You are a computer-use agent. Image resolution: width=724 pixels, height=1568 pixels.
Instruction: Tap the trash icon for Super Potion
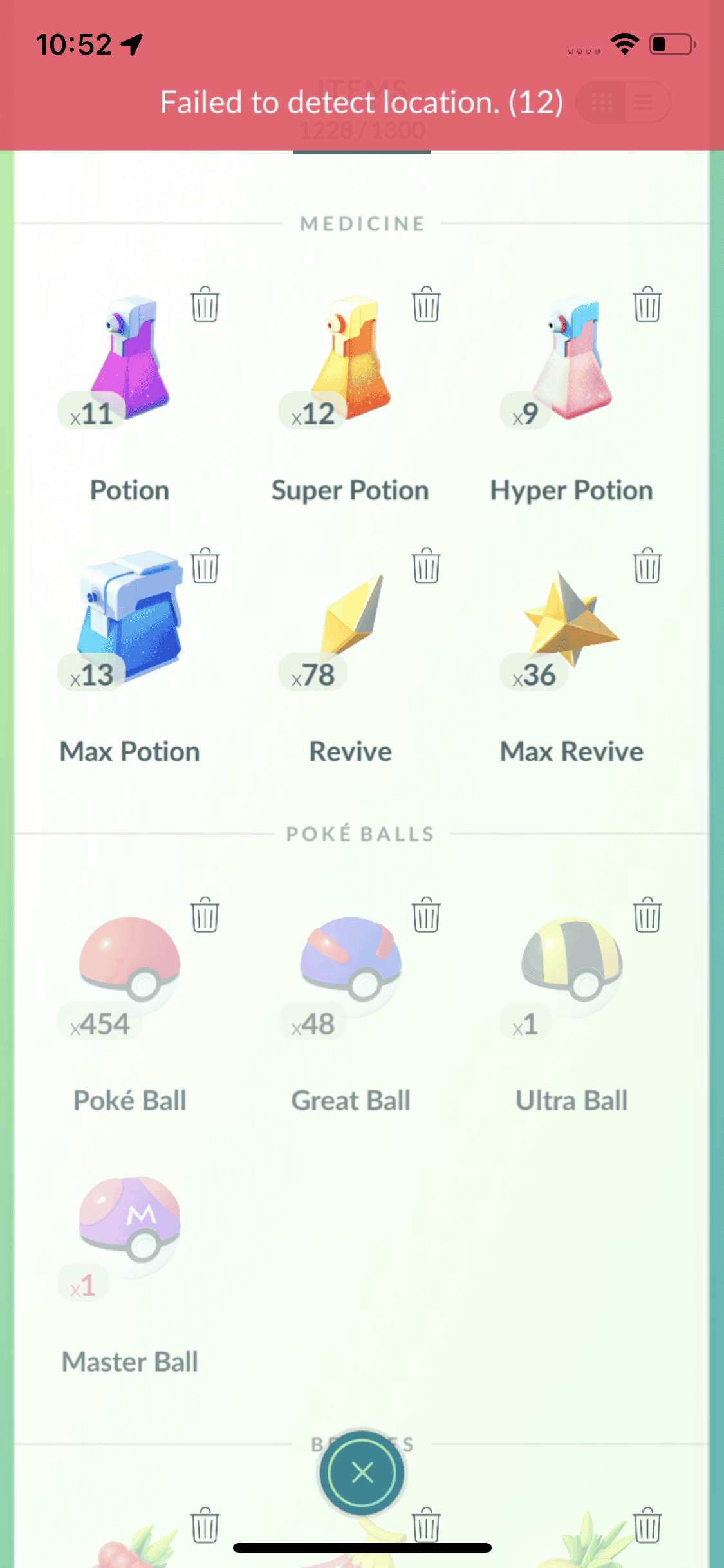(426, 304)
